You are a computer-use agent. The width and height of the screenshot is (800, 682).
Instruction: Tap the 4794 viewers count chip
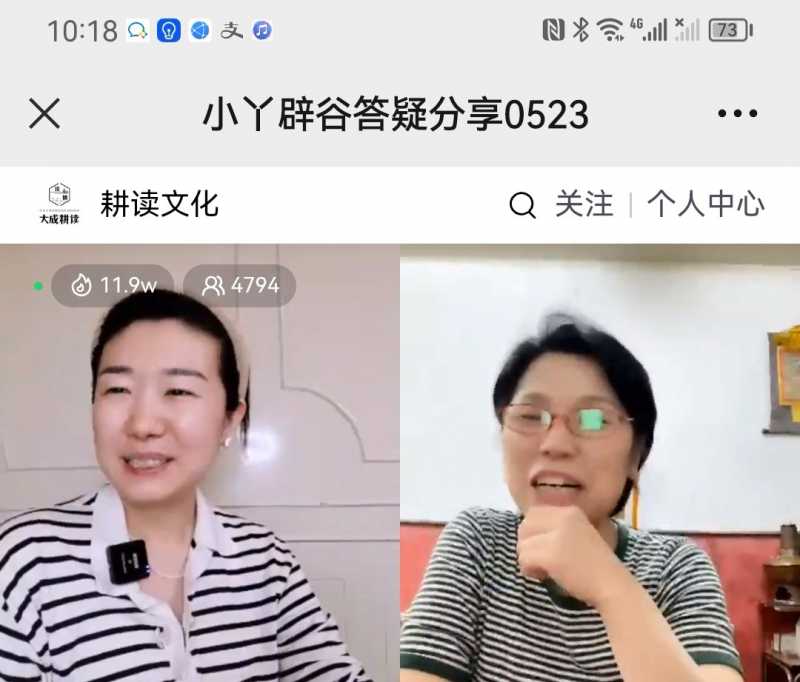point(240,286)
